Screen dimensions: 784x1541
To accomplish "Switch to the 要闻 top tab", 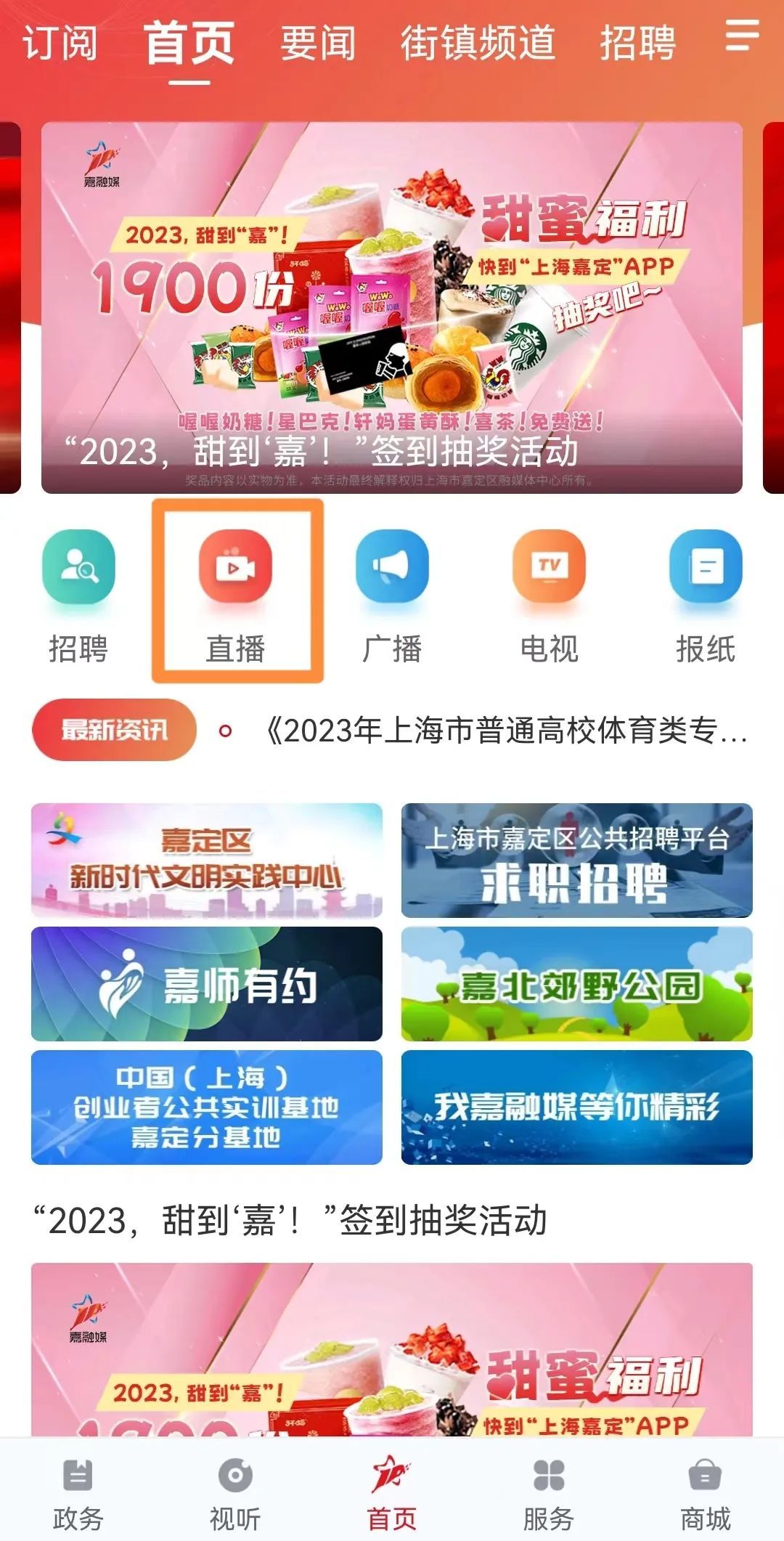I will pos(318,44).
